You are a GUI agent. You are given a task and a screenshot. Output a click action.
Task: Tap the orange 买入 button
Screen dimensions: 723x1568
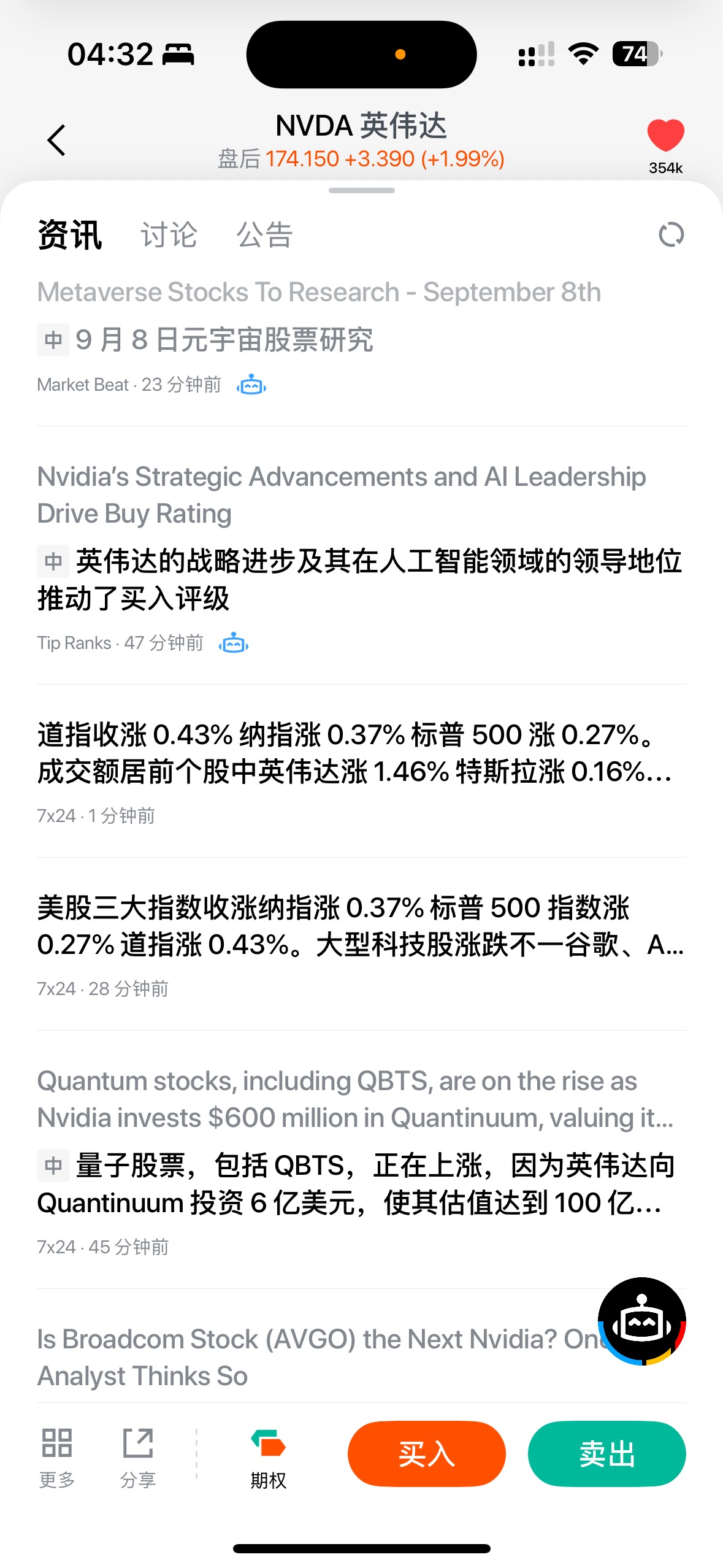tap(426, 1453)
